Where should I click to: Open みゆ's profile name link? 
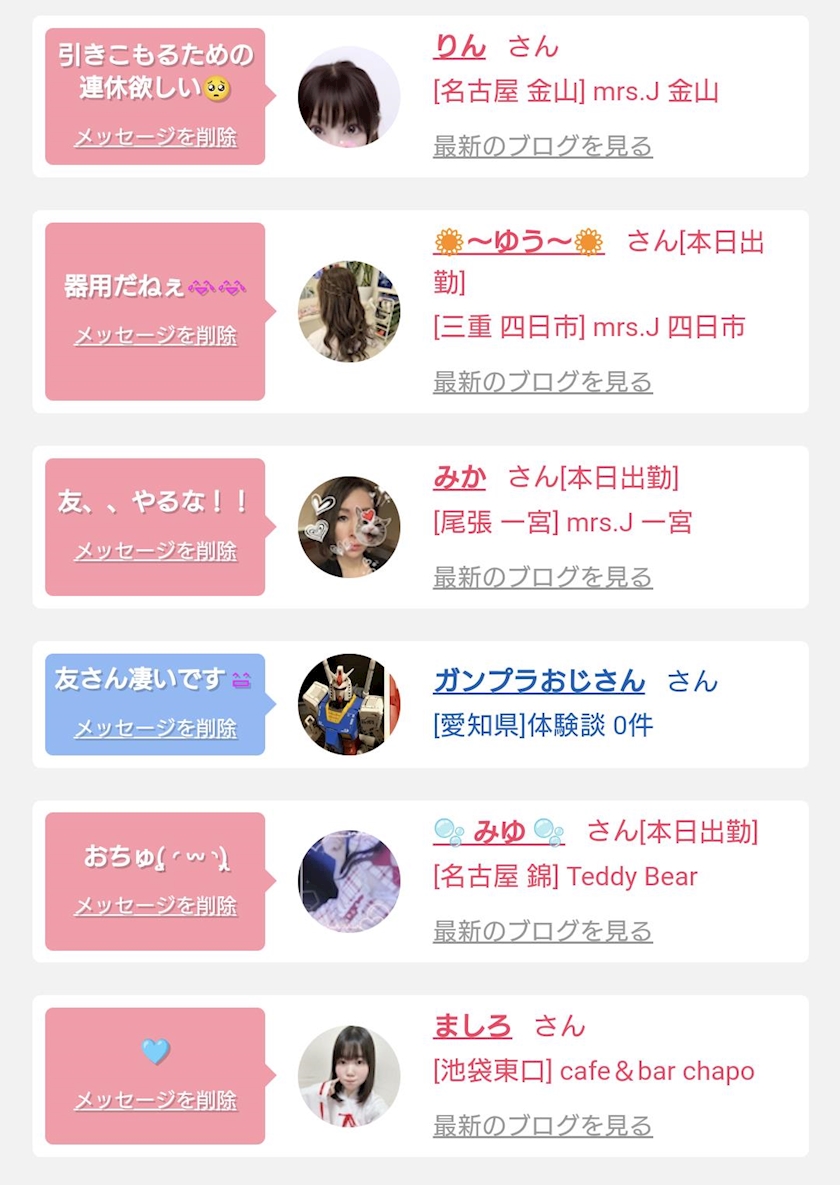pos(499,831)
